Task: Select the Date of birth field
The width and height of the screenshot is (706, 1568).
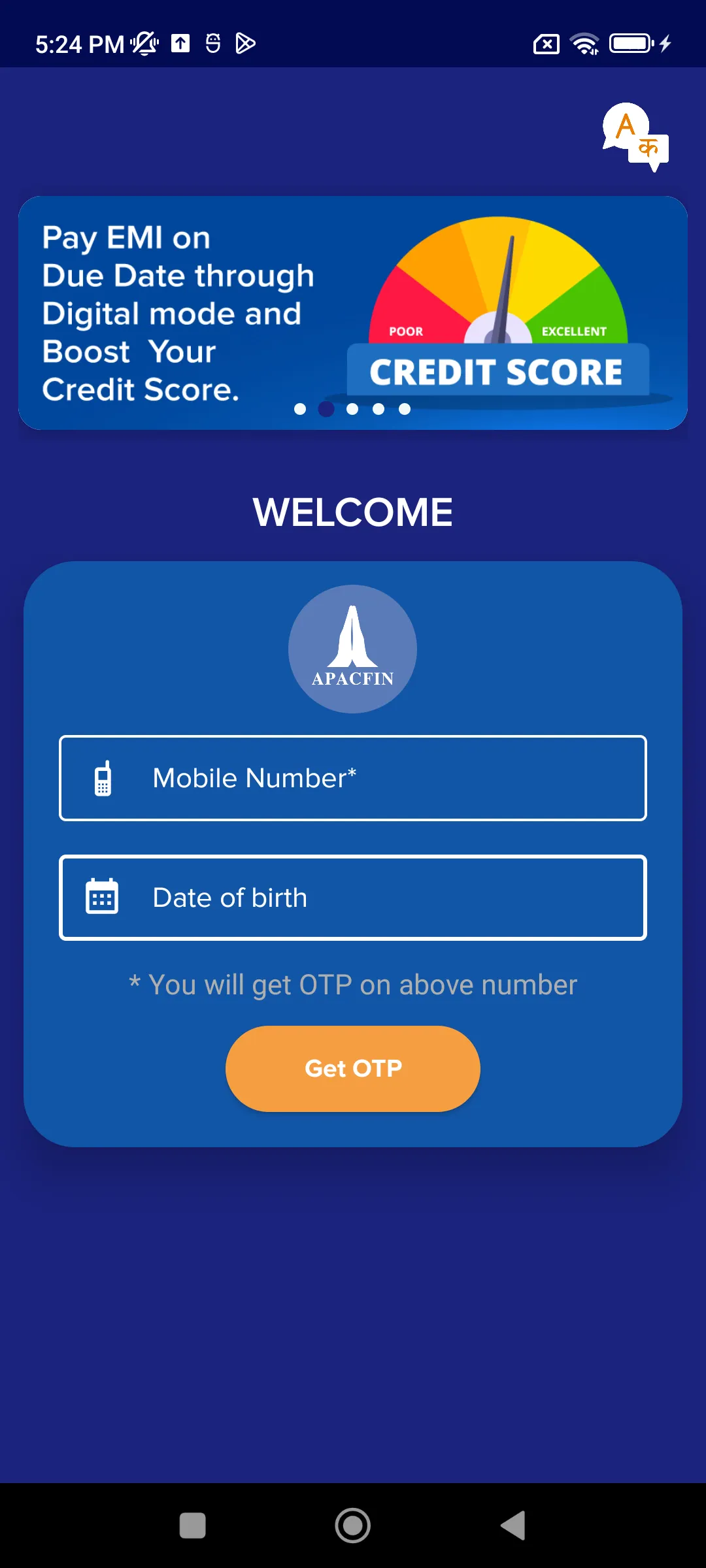Action: pos(353,898)
